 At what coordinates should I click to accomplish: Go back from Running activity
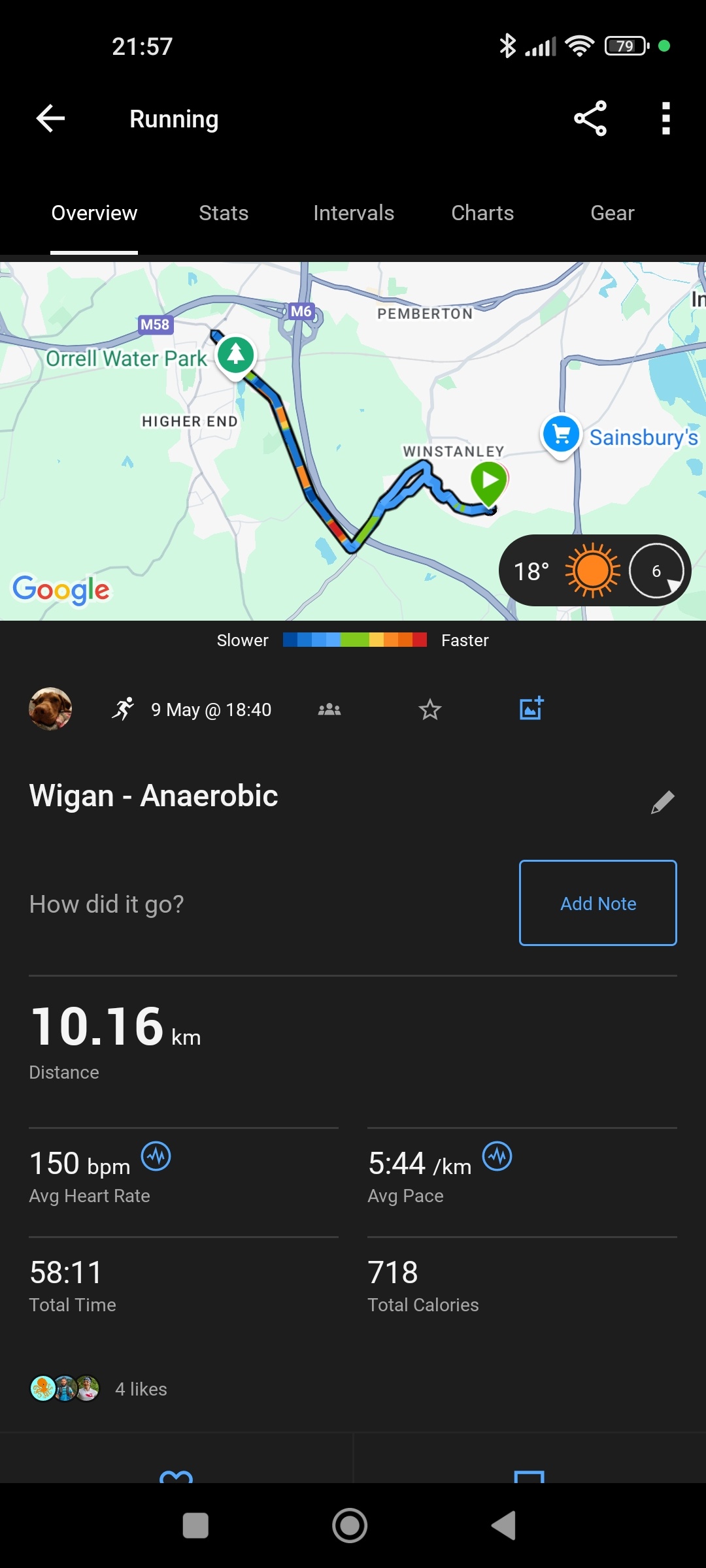coord(50,118)
